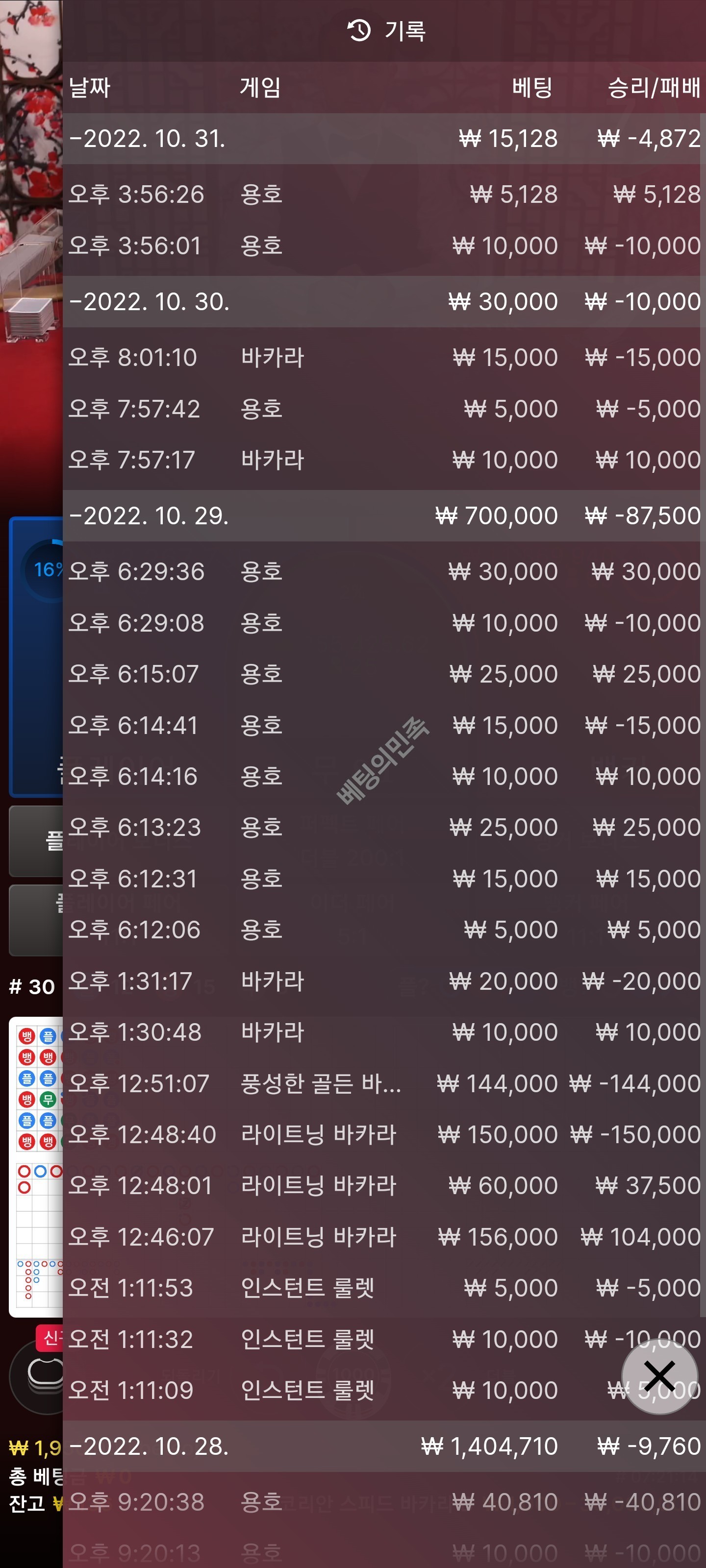
Task: Open the 오후 12:51:07 풍성한 골든 record
Action: (384, 1083)
